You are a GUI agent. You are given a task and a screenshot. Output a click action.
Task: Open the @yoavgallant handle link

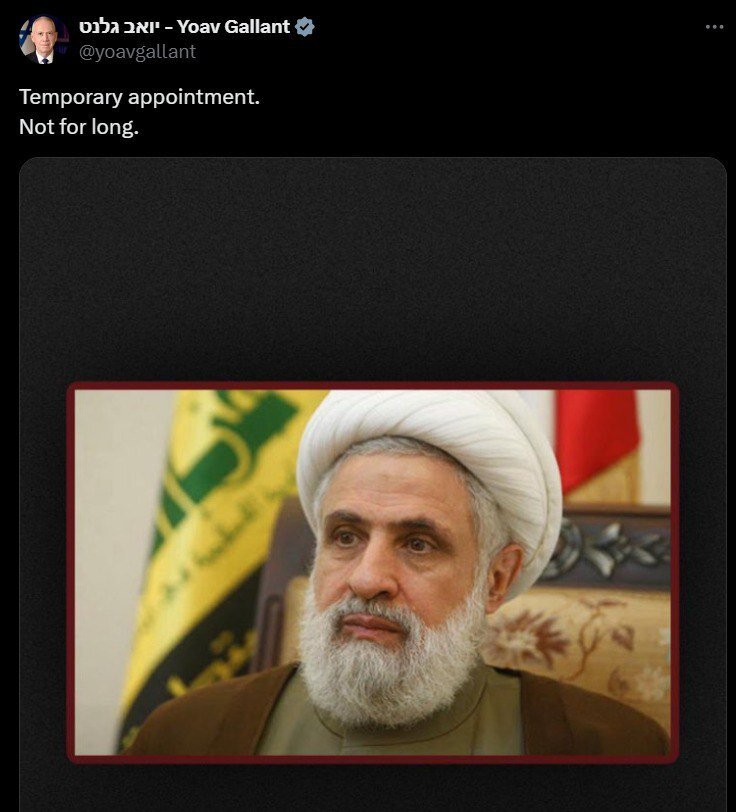coord(137,52)
